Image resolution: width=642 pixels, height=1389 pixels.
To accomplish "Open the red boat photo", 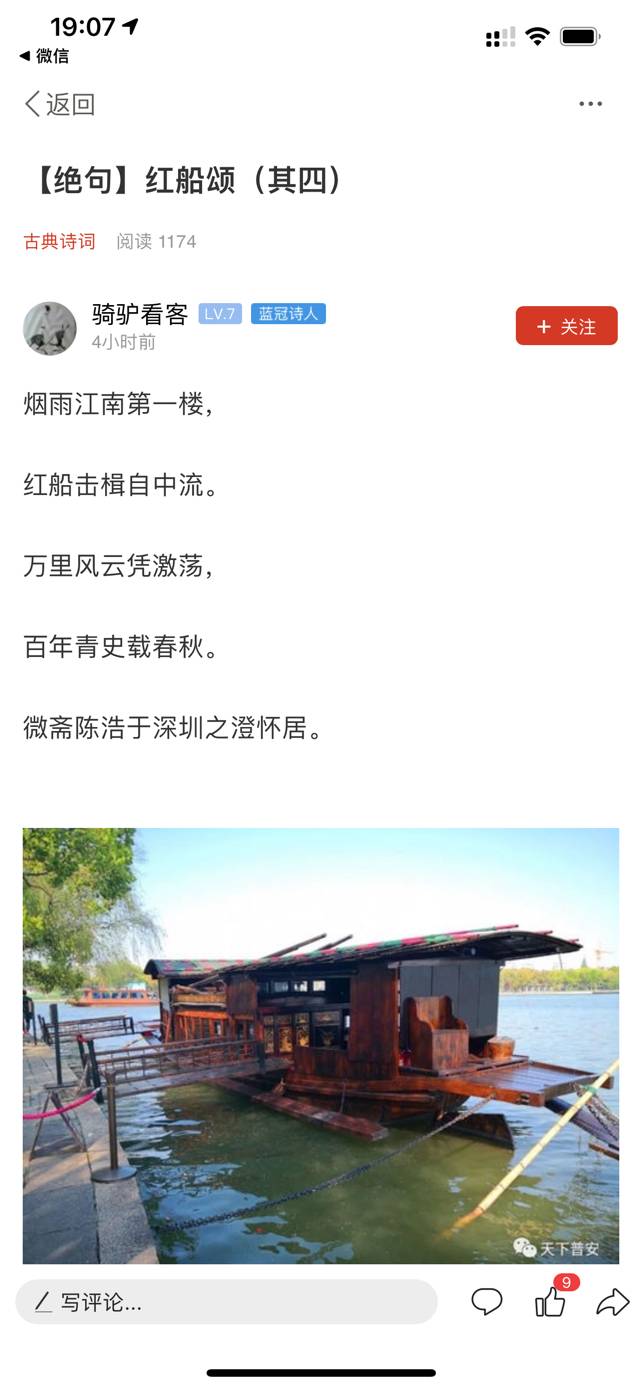I will (x=321, y=1045).
